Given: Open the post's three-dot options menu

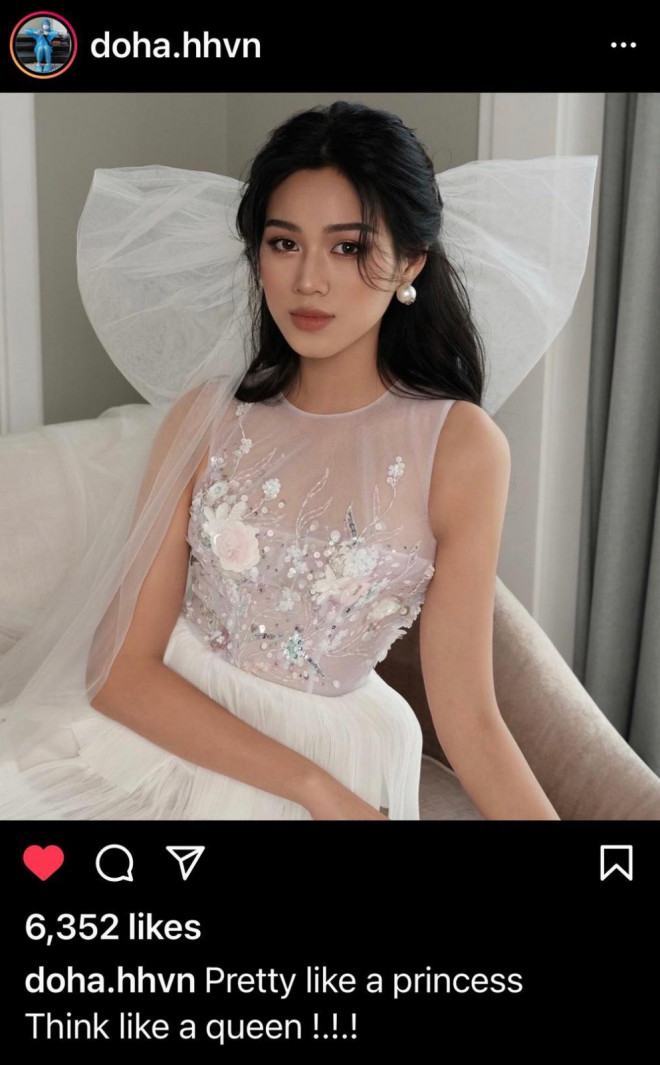Looking at the screenshot, I should [622, 46].
